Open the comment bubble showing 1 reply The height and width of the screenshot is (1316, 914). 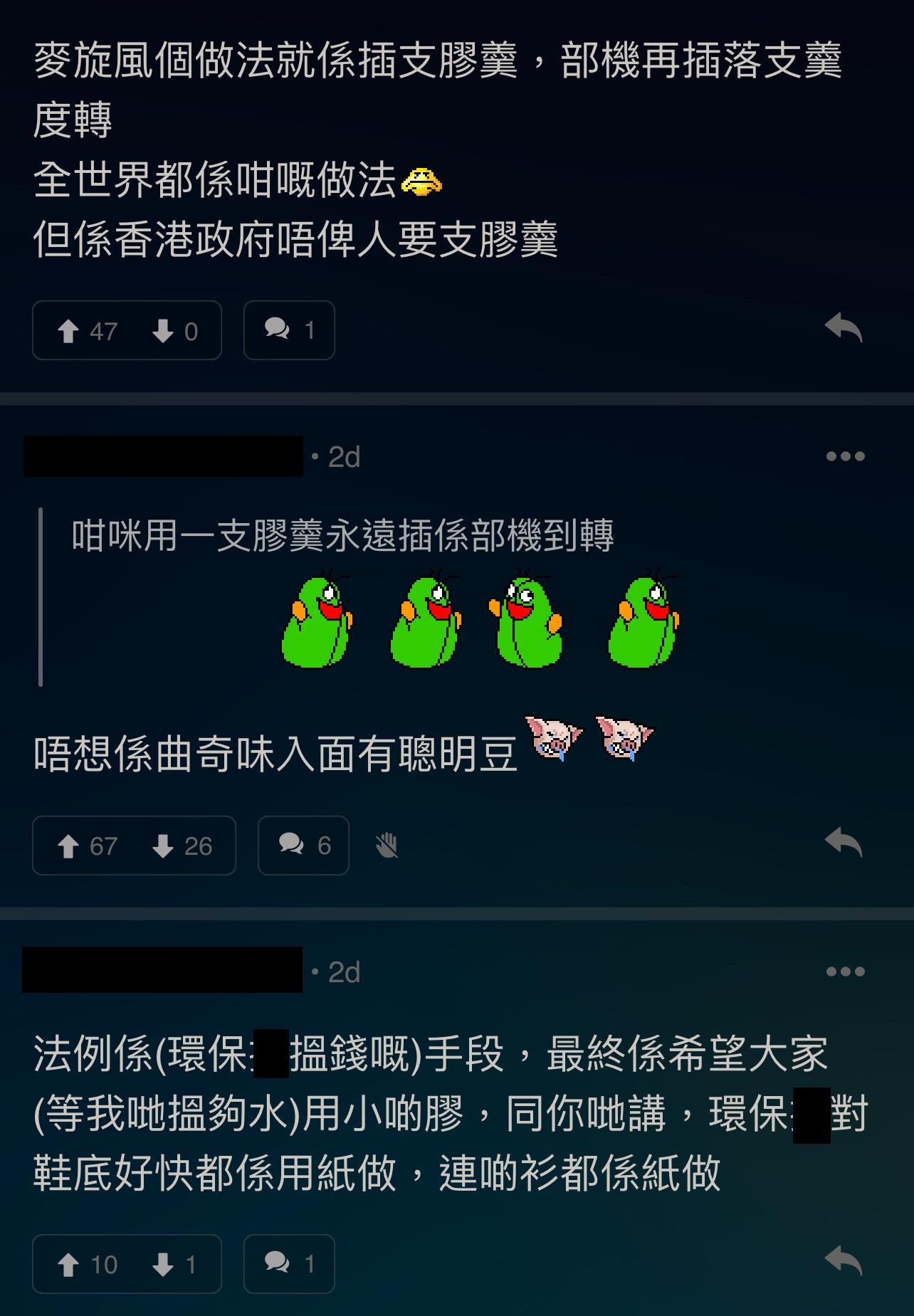click(x=288, y=329)
